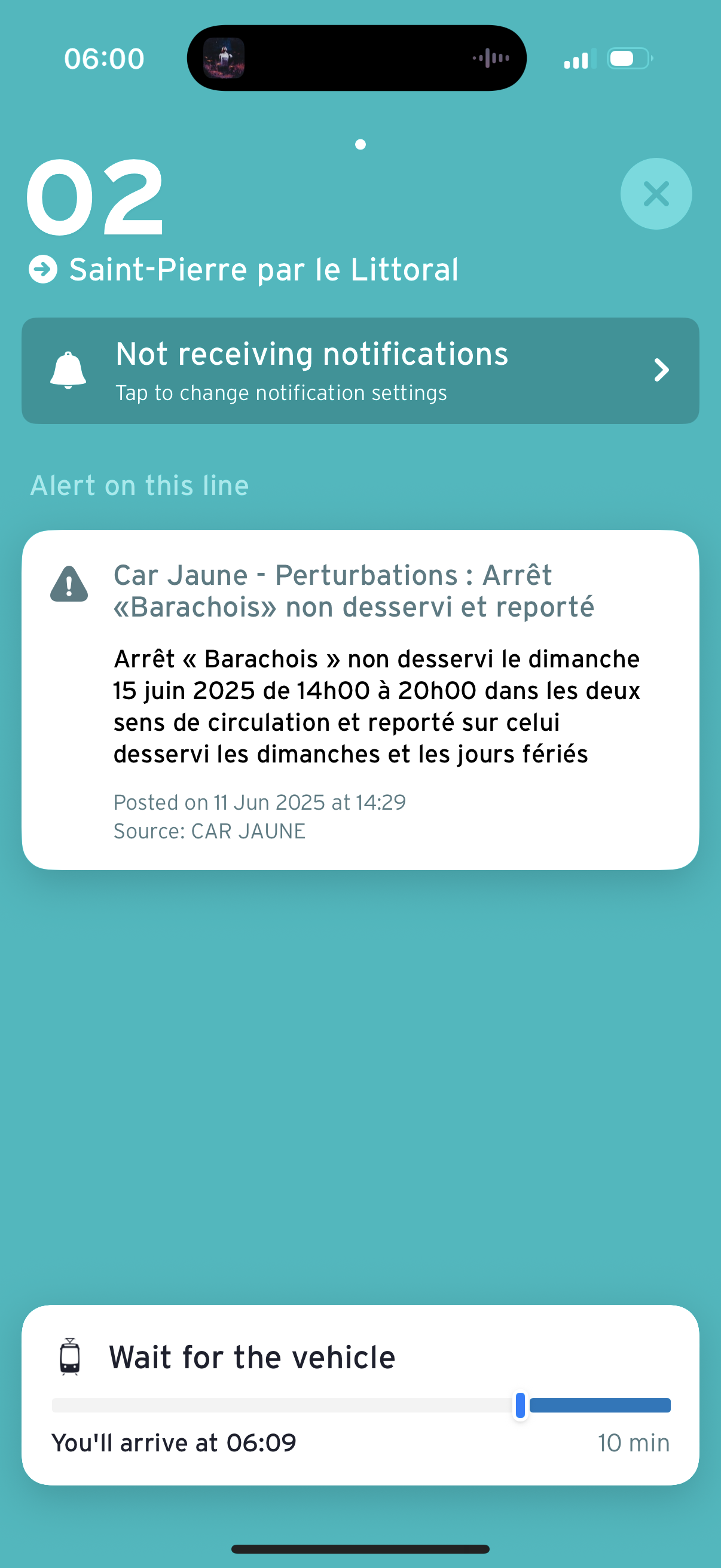The image size is (721, 1568).
Task: Close the line 02 details panel
Action: (655, 194)
